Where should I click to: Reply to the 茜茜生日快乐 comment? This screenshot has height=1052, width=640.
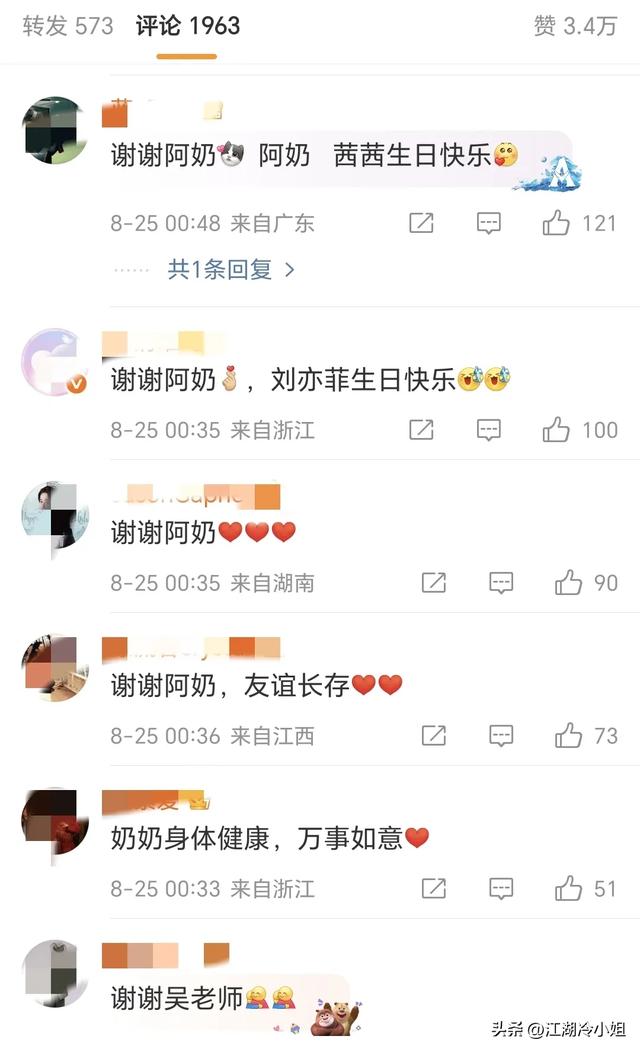(x=488, y=223)
